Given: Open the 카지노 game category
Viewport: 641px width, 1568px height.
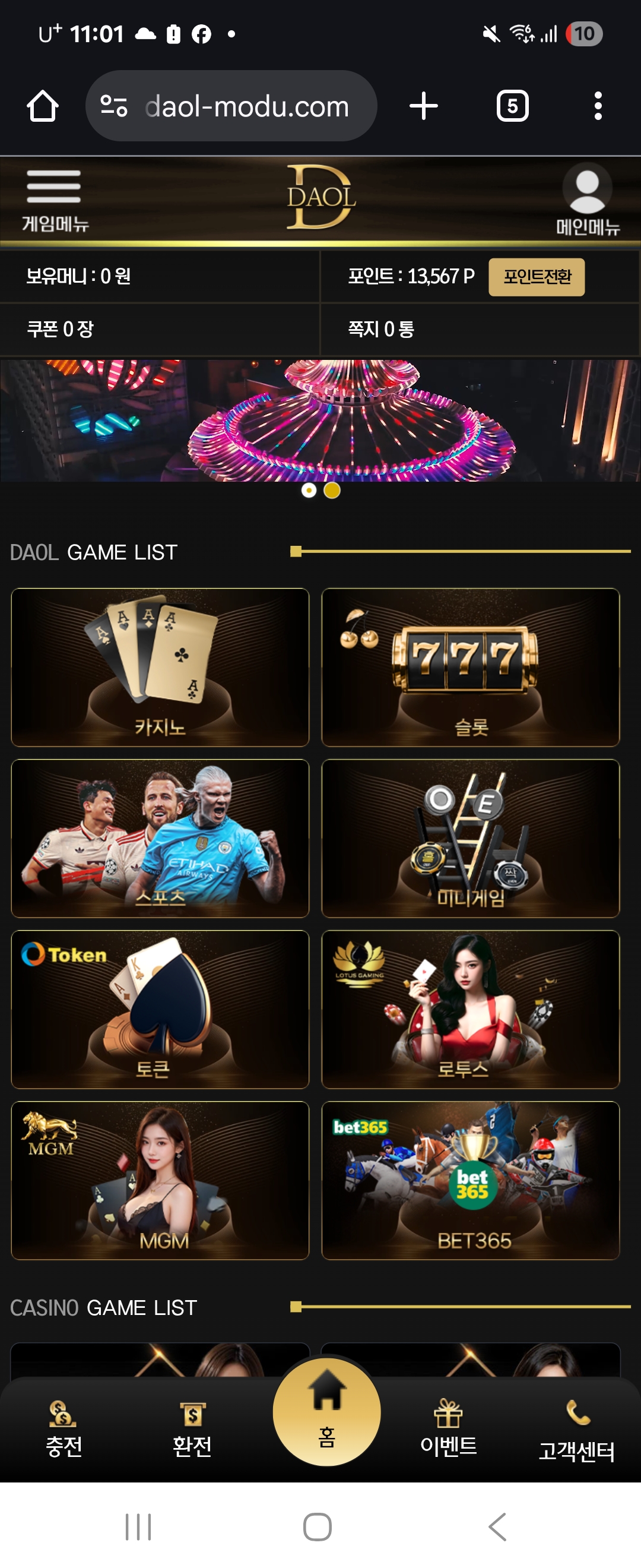Looking at the screenshot, I should click(x=160, y=667).
